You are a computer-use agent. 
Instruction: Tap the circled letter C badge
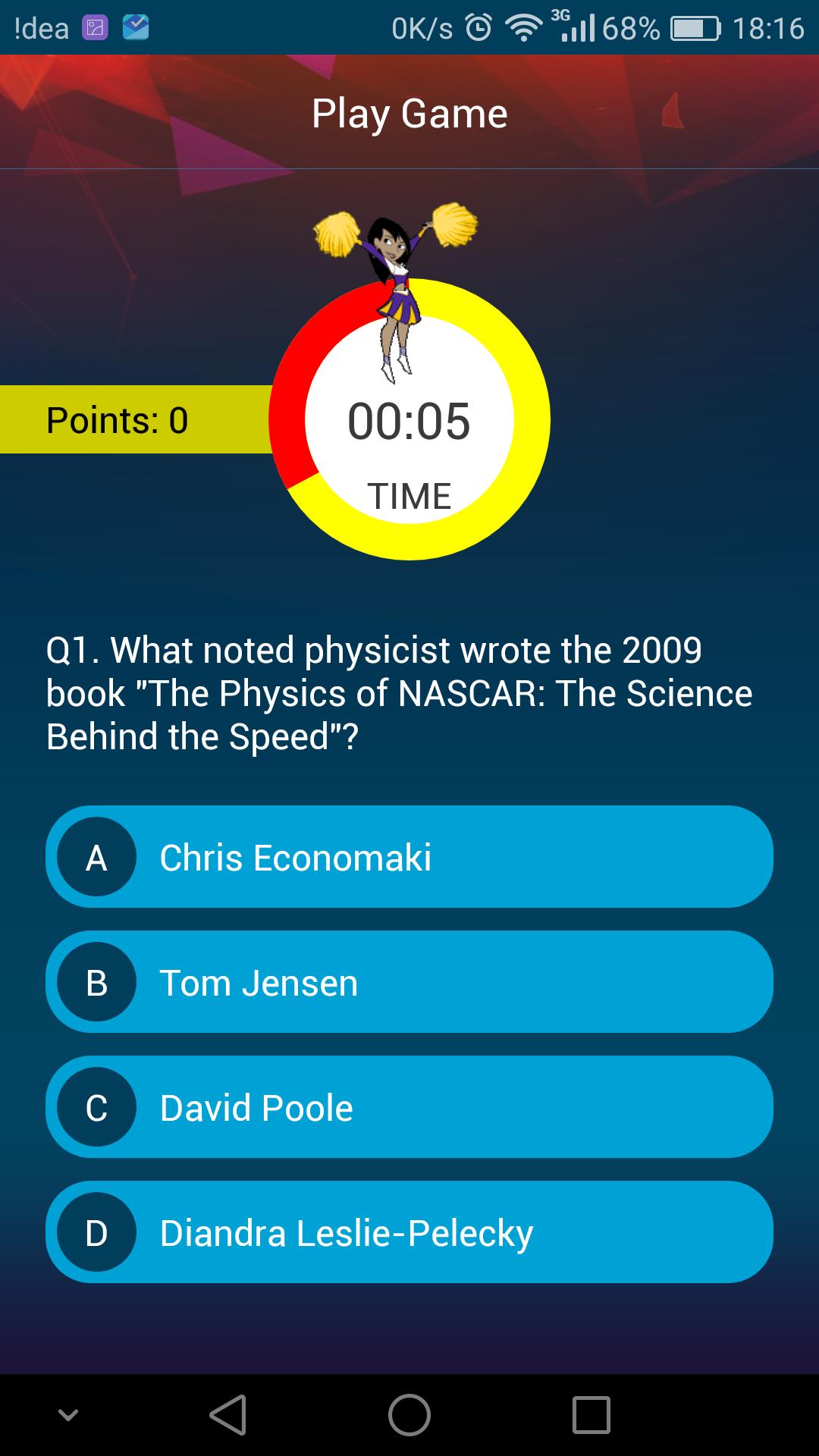coord(96,1107)
